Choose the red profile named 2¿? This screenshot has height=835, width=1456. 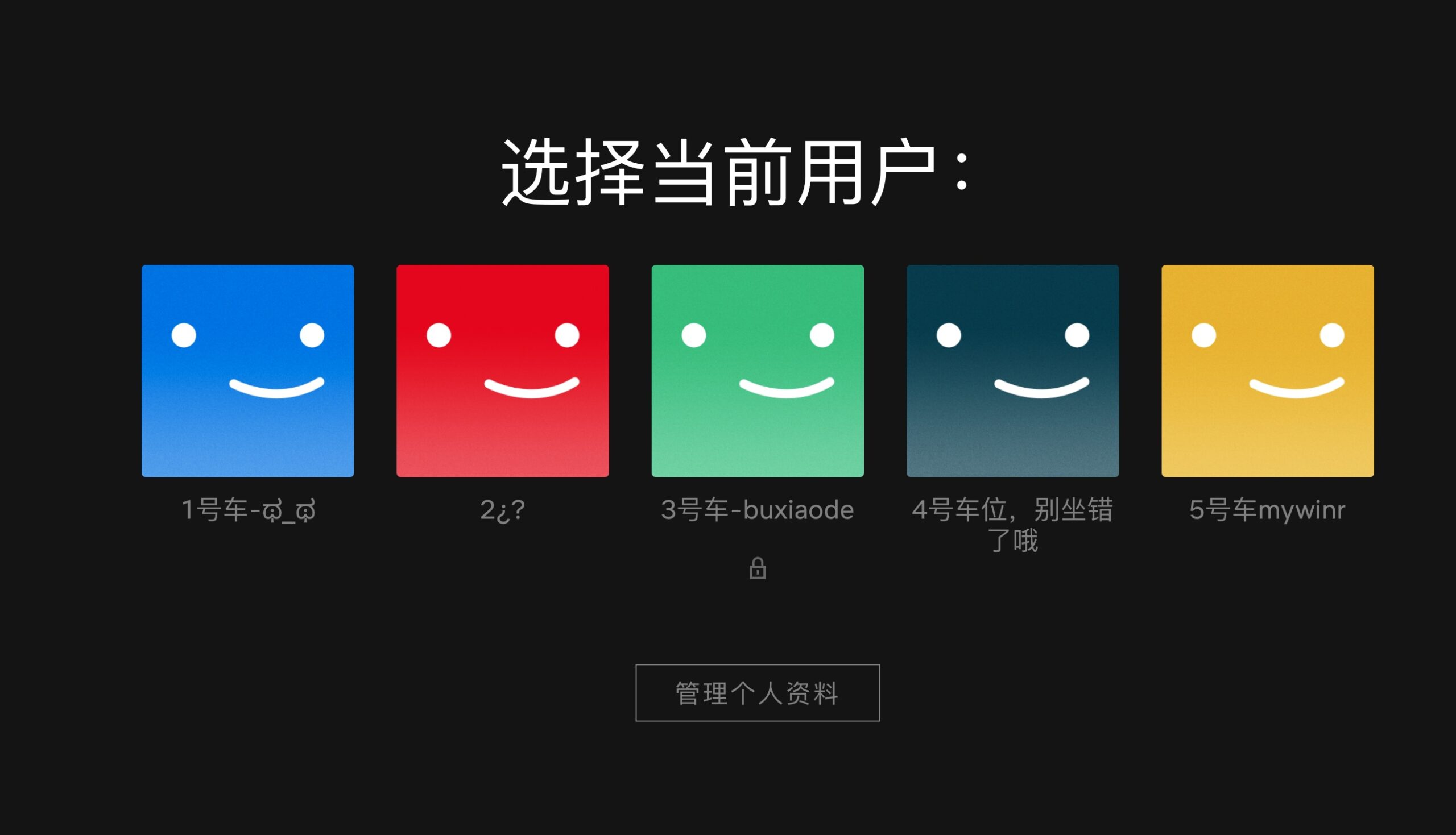[503, 371]
